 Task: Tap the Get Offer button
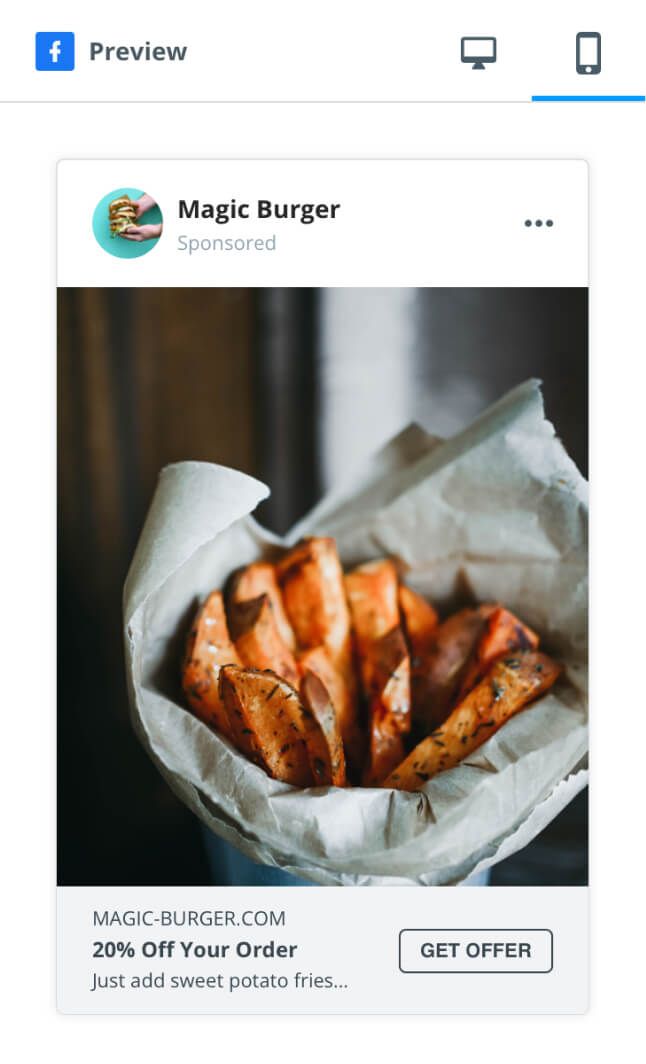pyautogui.click(x=475, y=951)
